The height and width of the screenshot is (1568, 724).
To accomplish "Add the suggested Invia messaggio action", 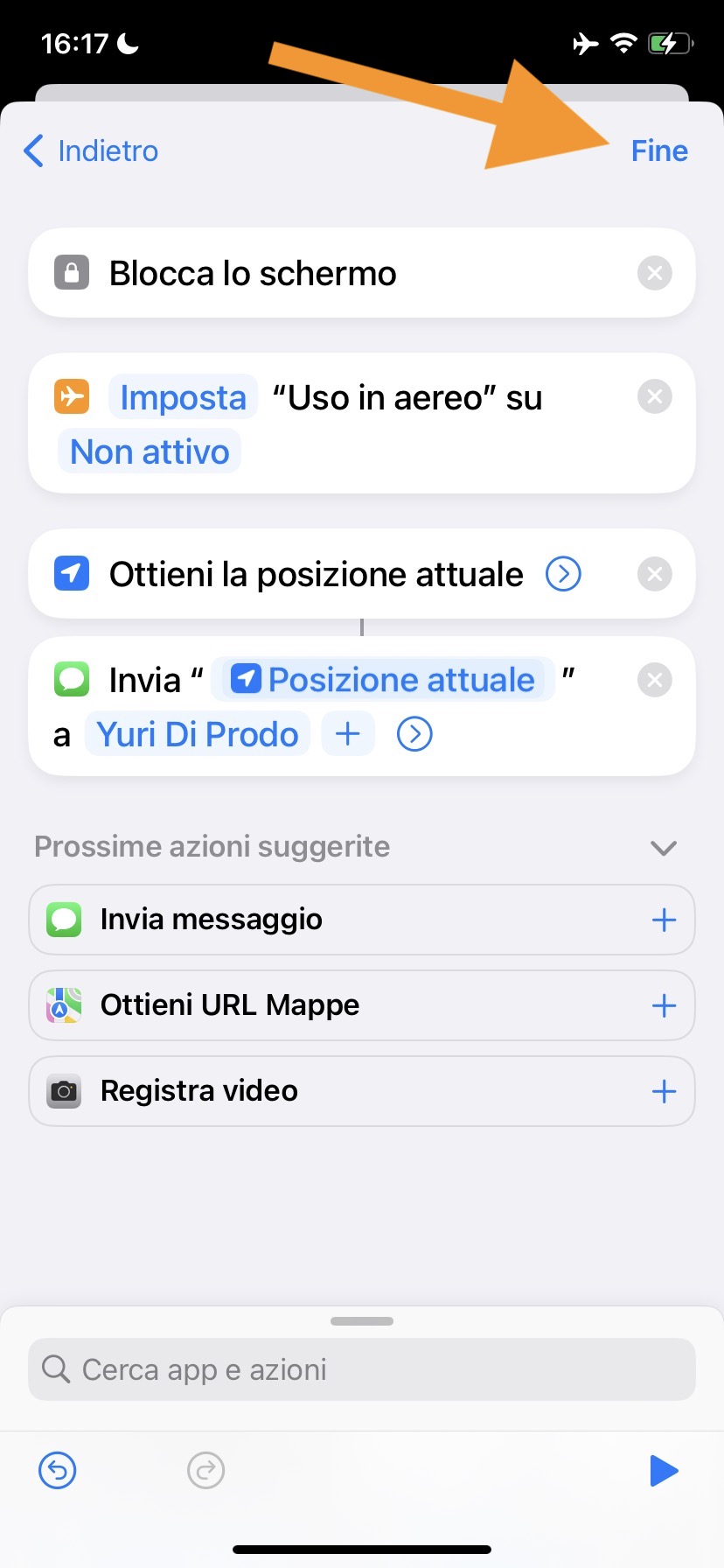I will pos(664,920).
